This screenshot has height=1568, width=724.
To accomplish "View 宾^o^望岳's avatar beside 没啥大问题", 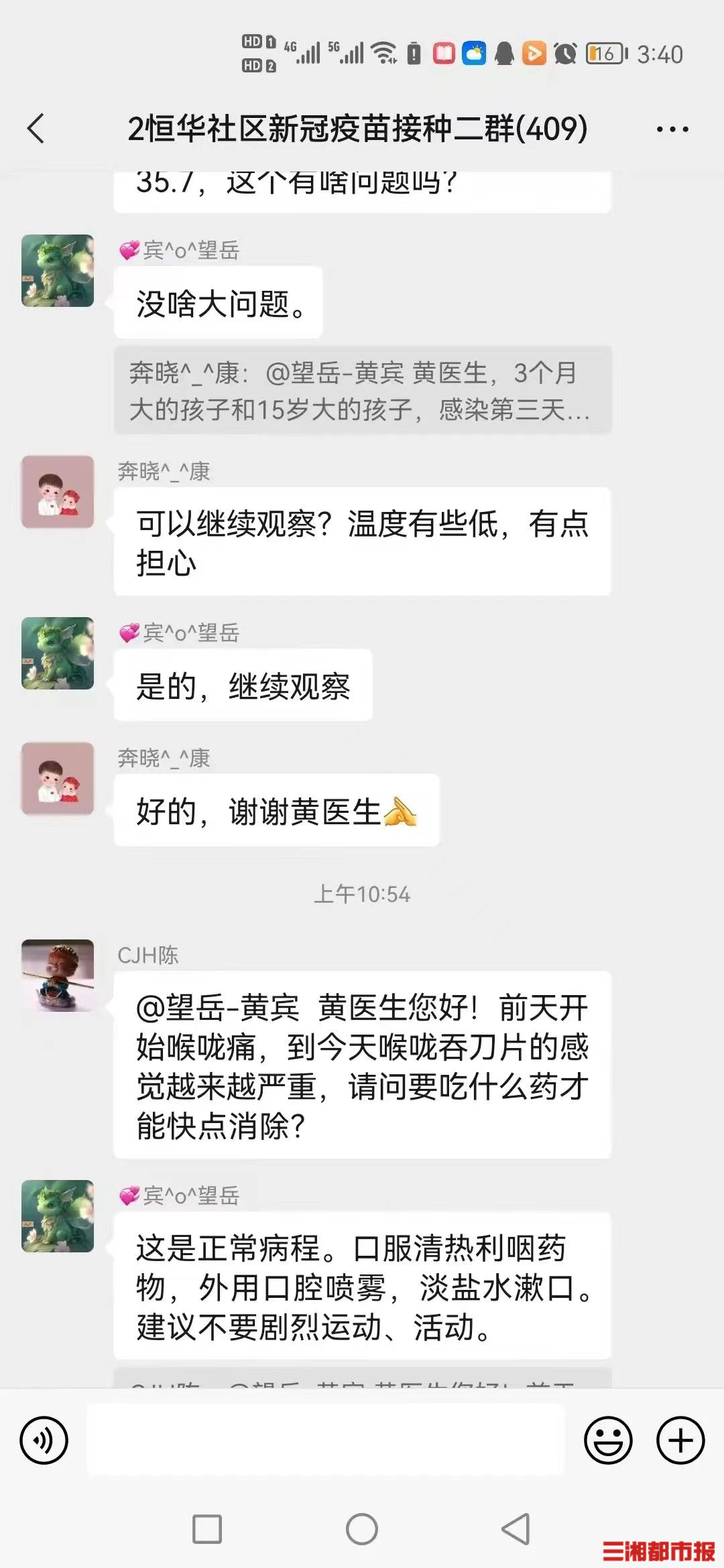I will click(x=58, y=271).
